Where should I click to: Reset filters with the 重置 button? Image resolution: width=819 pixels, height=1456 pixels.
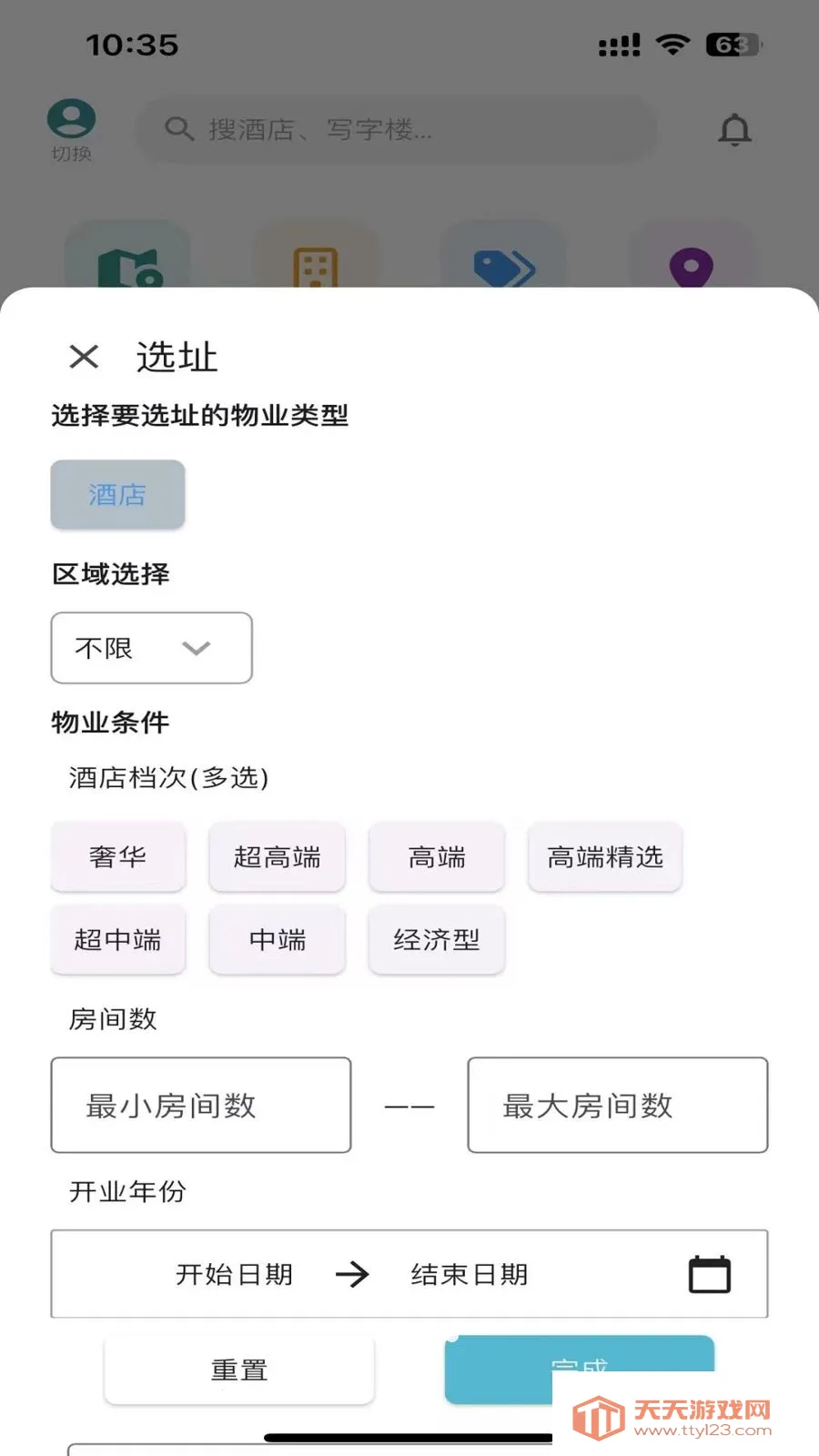coord(239,1370)
